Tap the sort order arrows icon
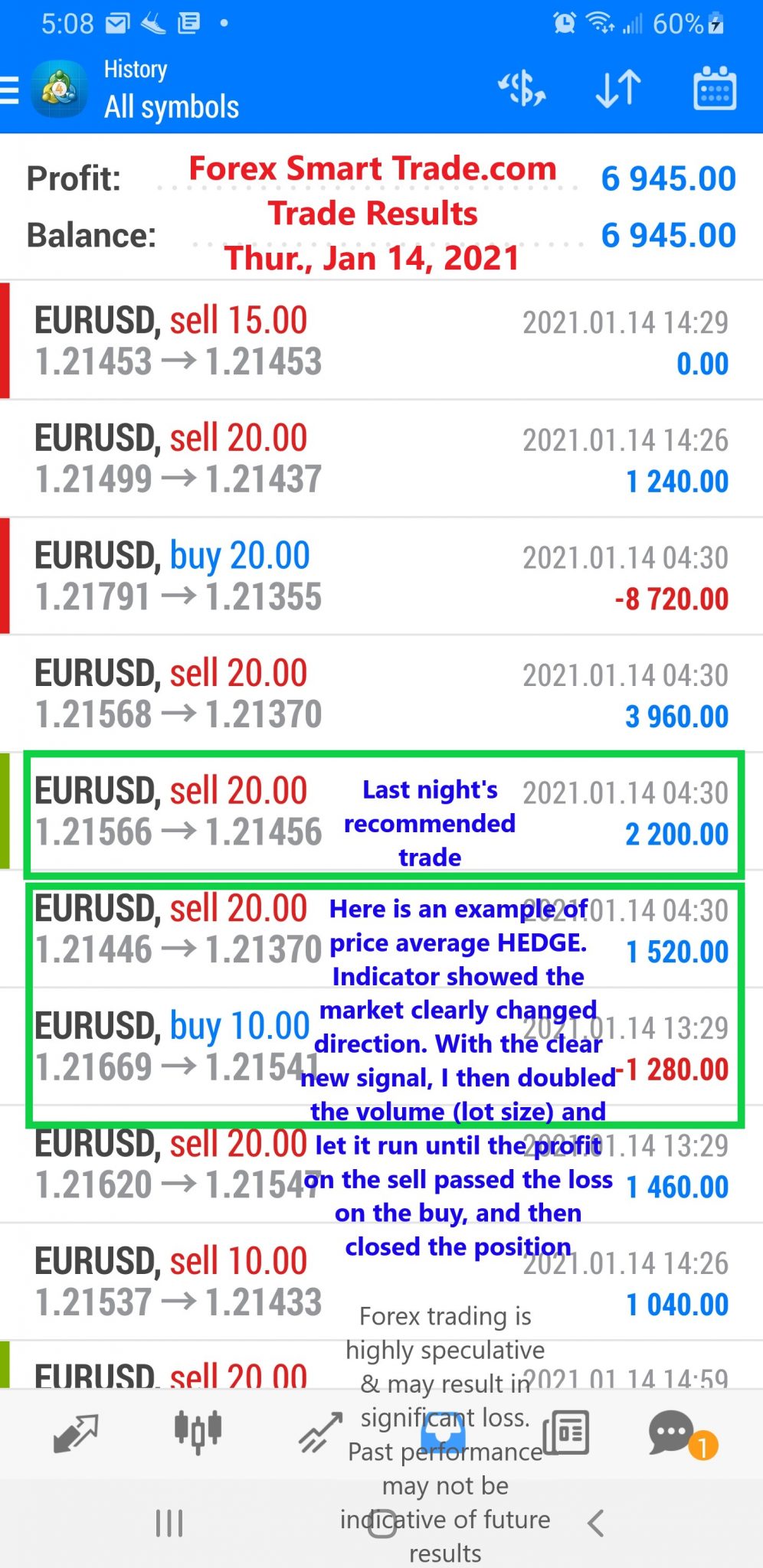This screenshot has height=1568, width=763. click(618, 89)
